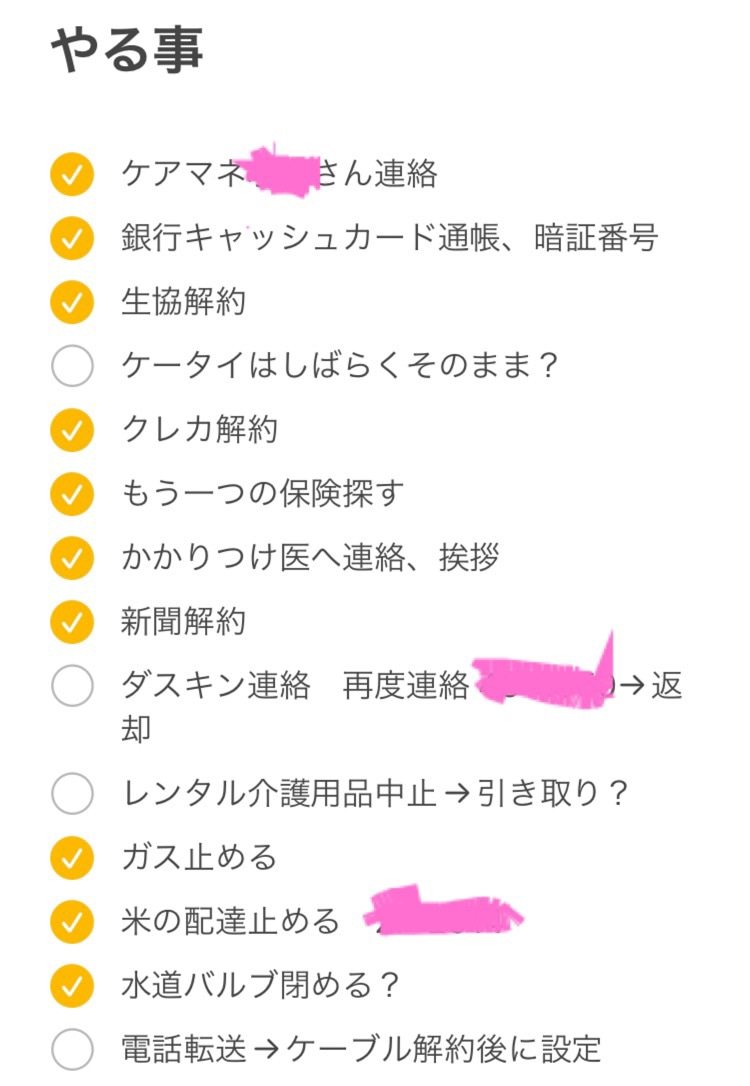750x1086 pixels.
Task: Uncheck the ガス止める item
Action: coord(72,857)
